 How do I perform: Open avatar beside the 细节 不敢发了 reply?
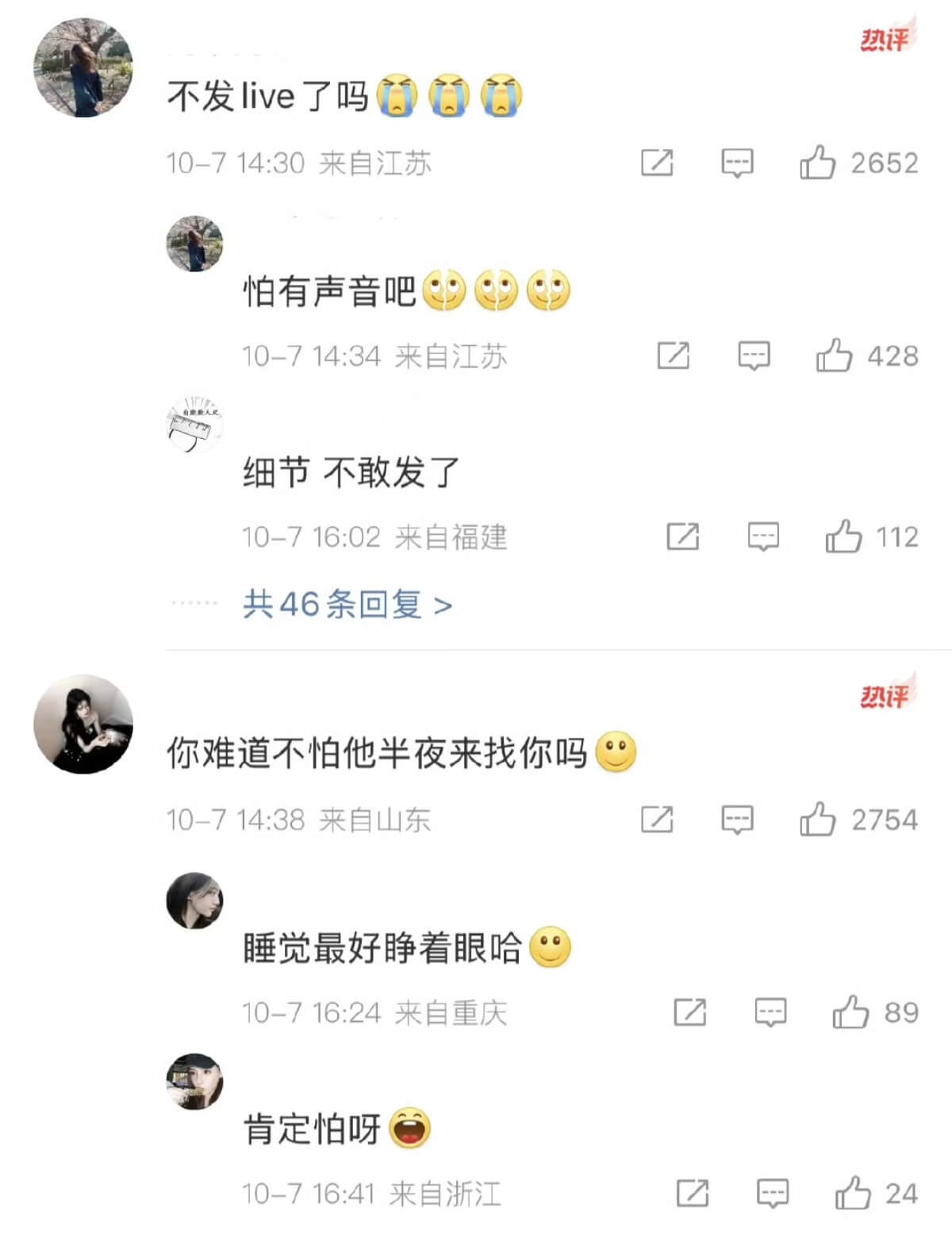[194, 424]
